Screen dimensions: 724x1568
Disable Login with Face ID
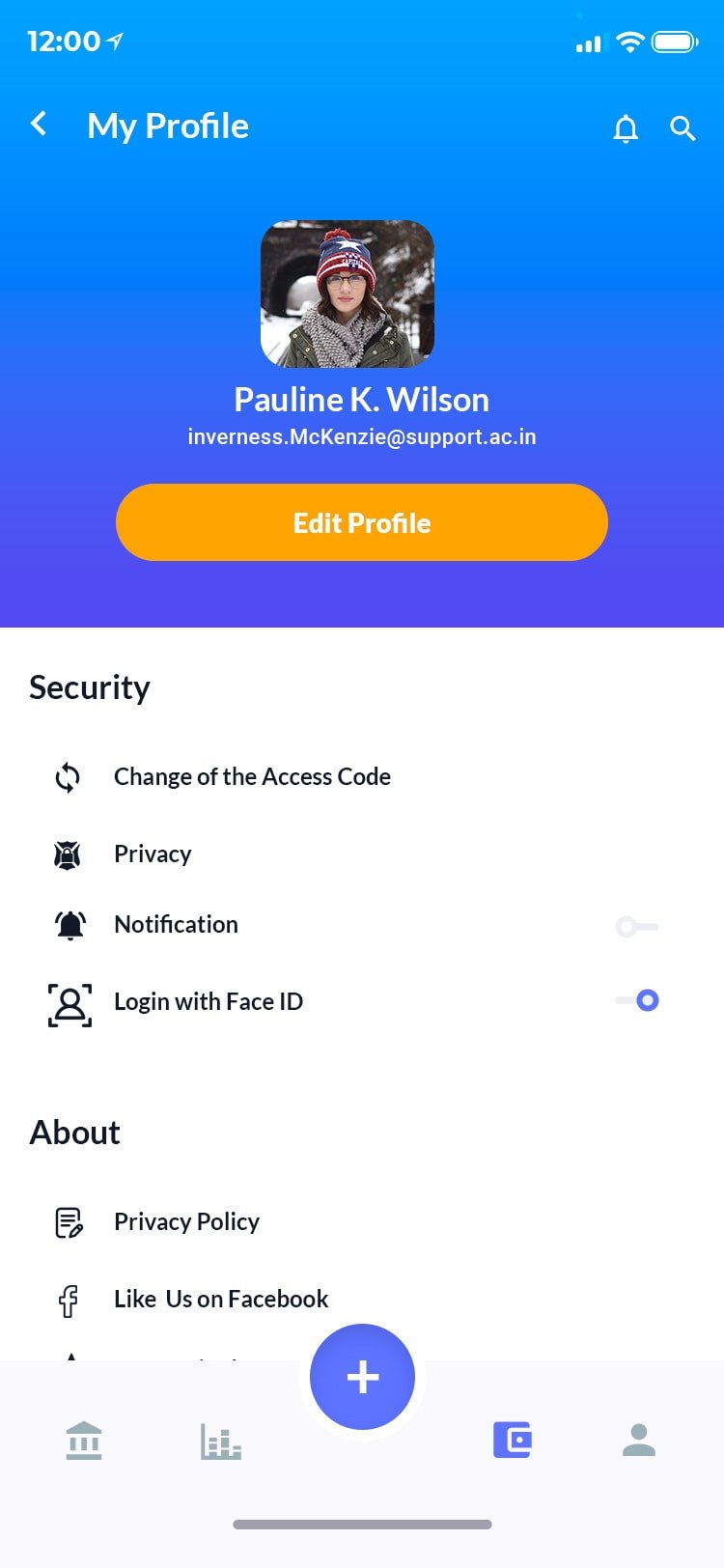(x=638, y=1000)
